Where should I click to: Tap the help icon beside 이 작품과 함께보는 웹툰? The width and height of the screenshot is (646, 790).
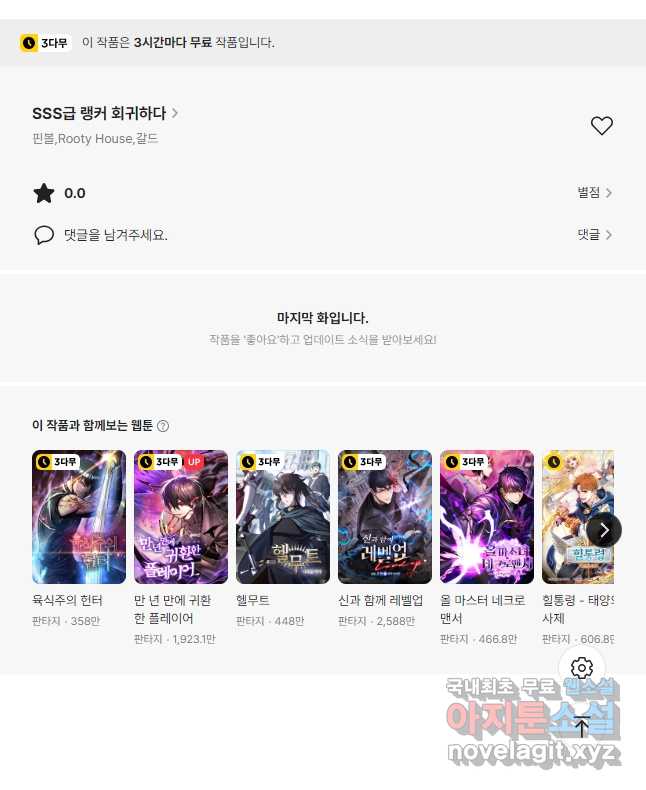(163, 426)
